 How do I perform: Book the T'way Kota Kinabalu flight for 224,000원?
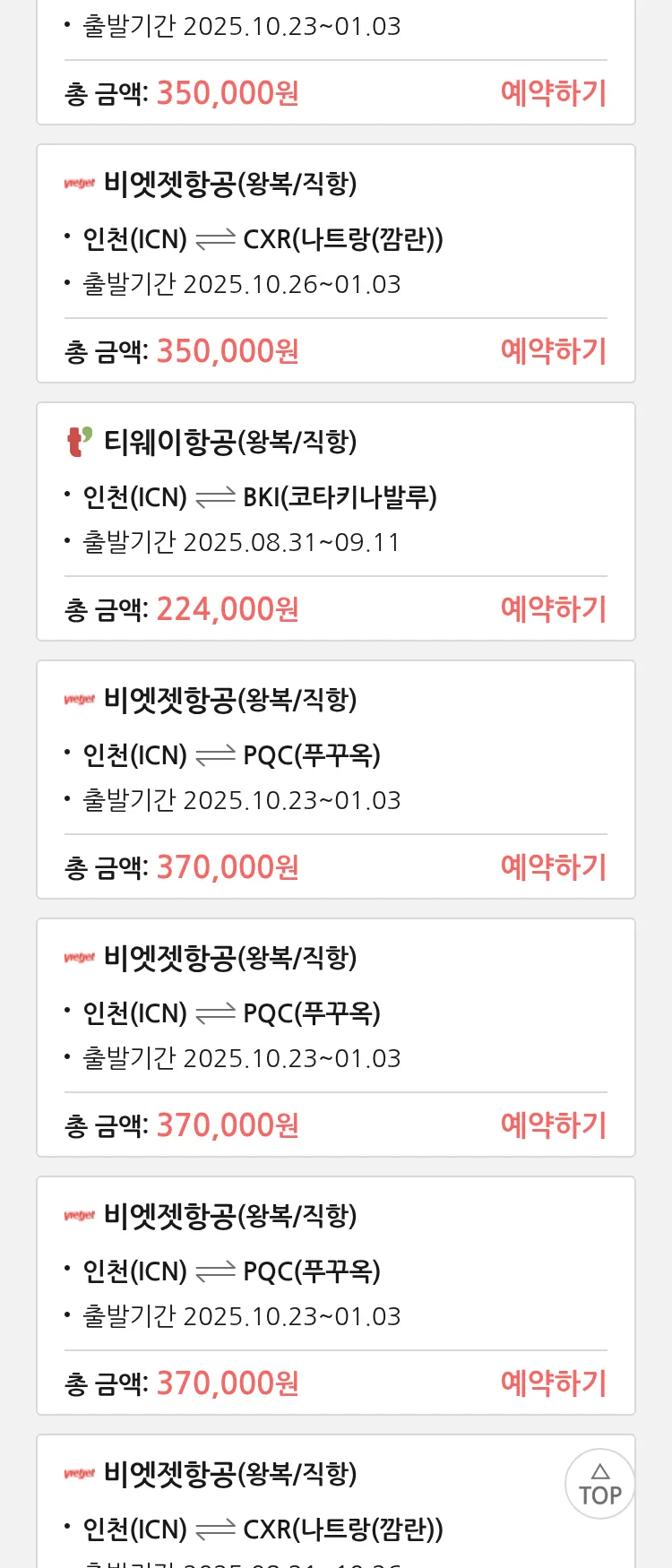pos(553,609)
